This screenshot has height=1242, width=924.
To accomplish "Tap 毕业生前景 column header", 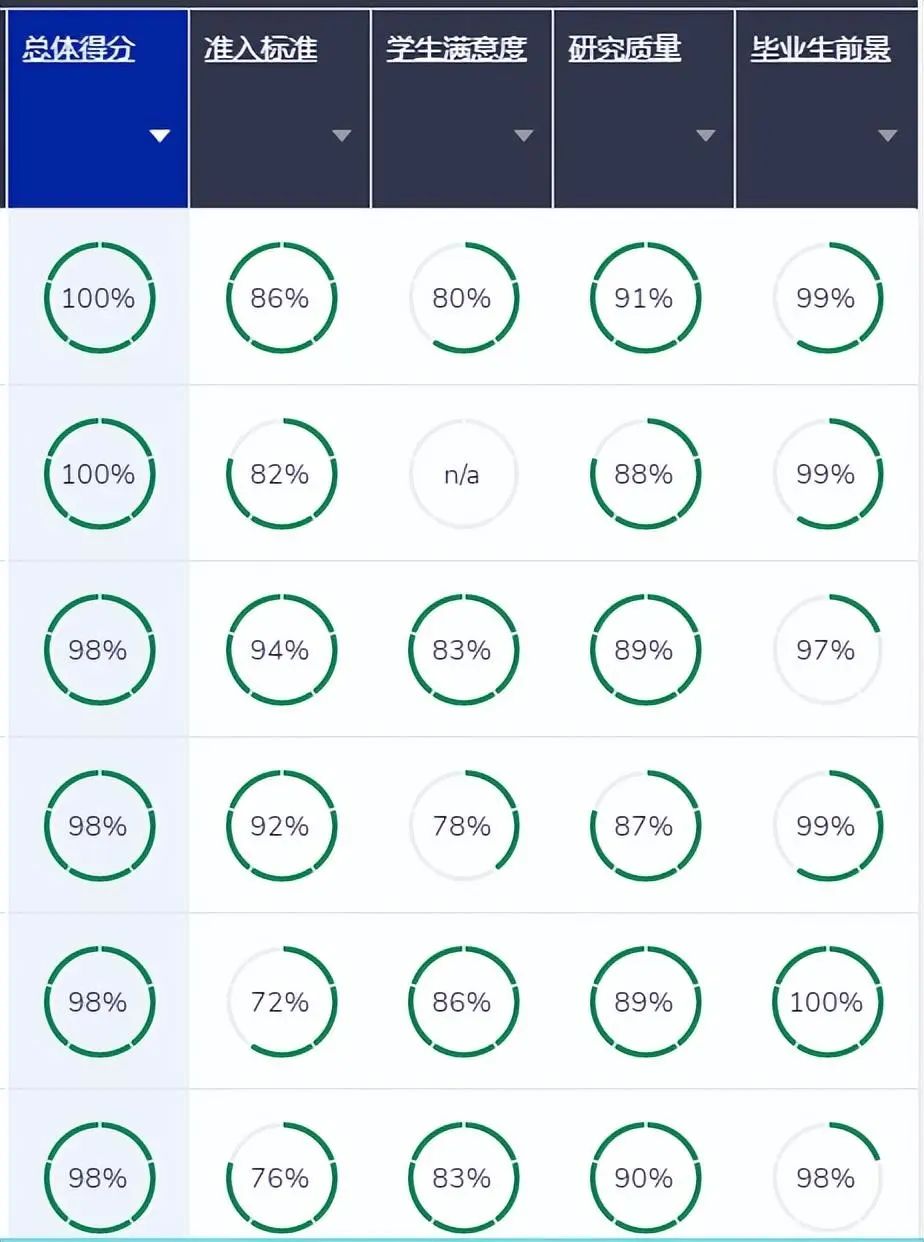I will [x=821, y=50].
